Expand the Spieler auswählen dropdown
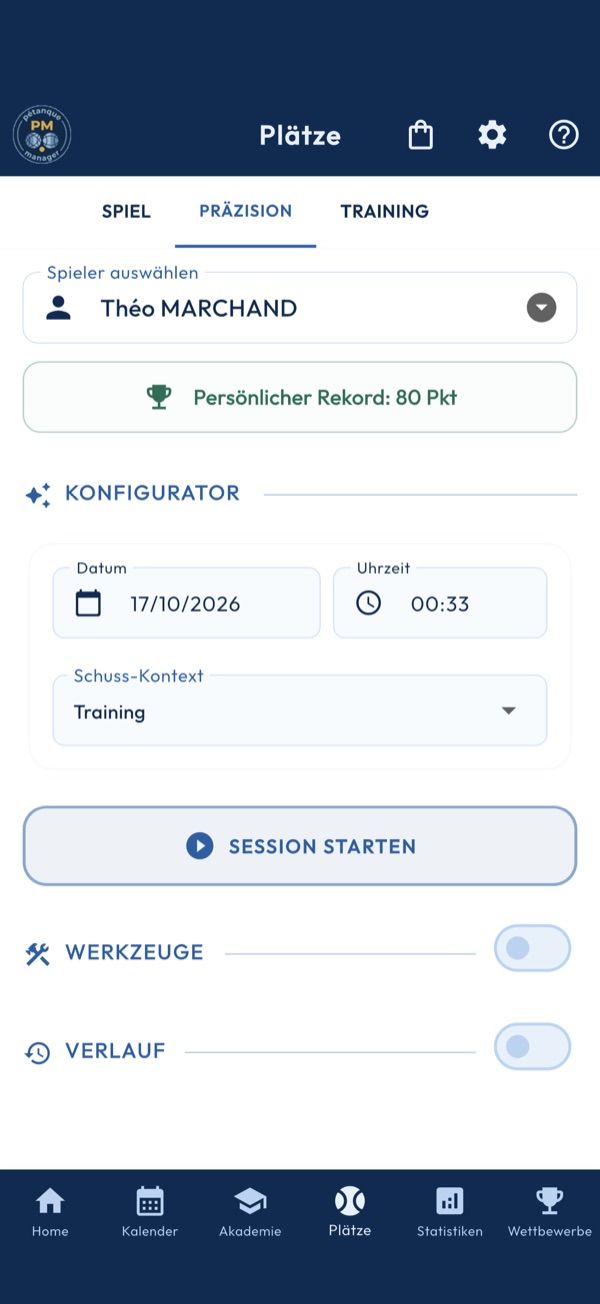 300,308
